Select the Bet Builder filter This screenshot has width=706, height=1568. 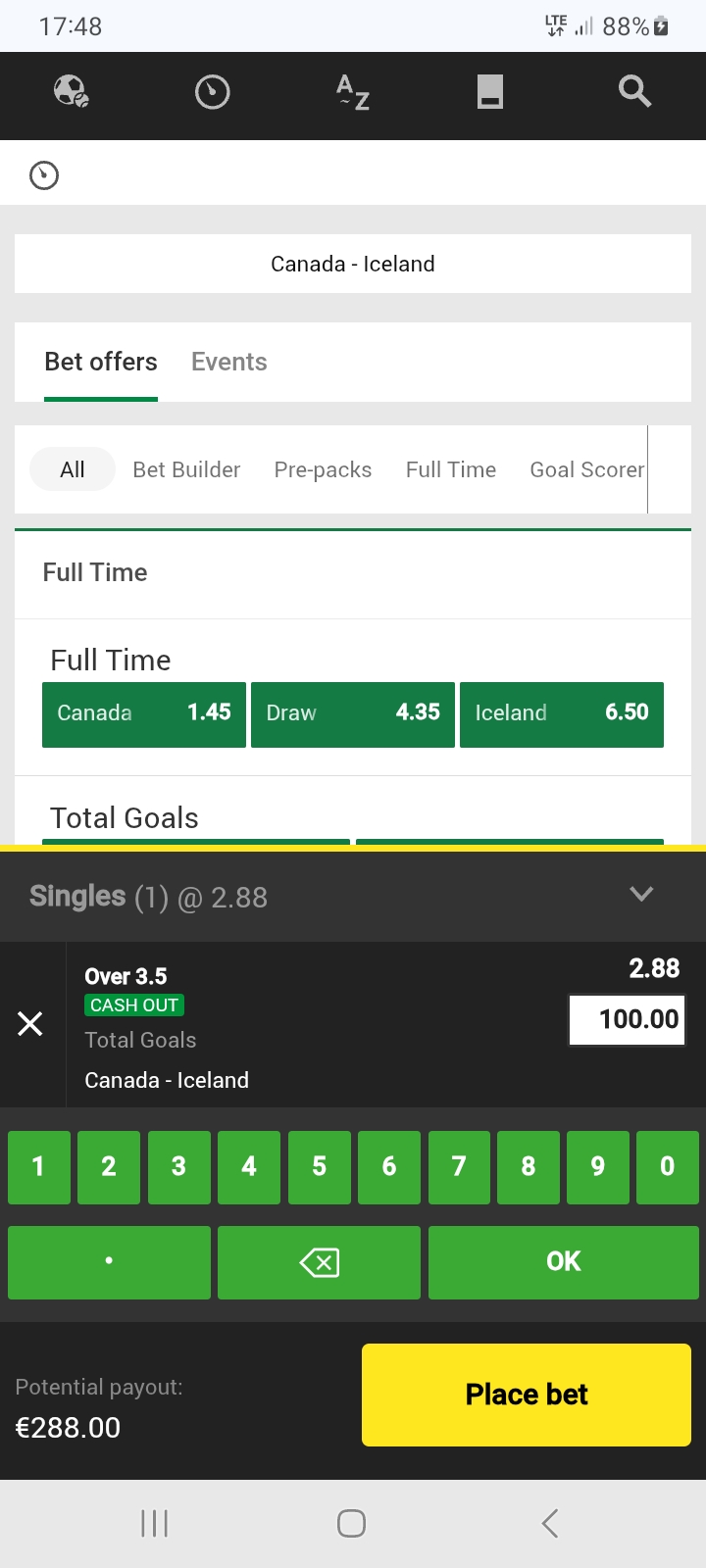click(186, 469)
